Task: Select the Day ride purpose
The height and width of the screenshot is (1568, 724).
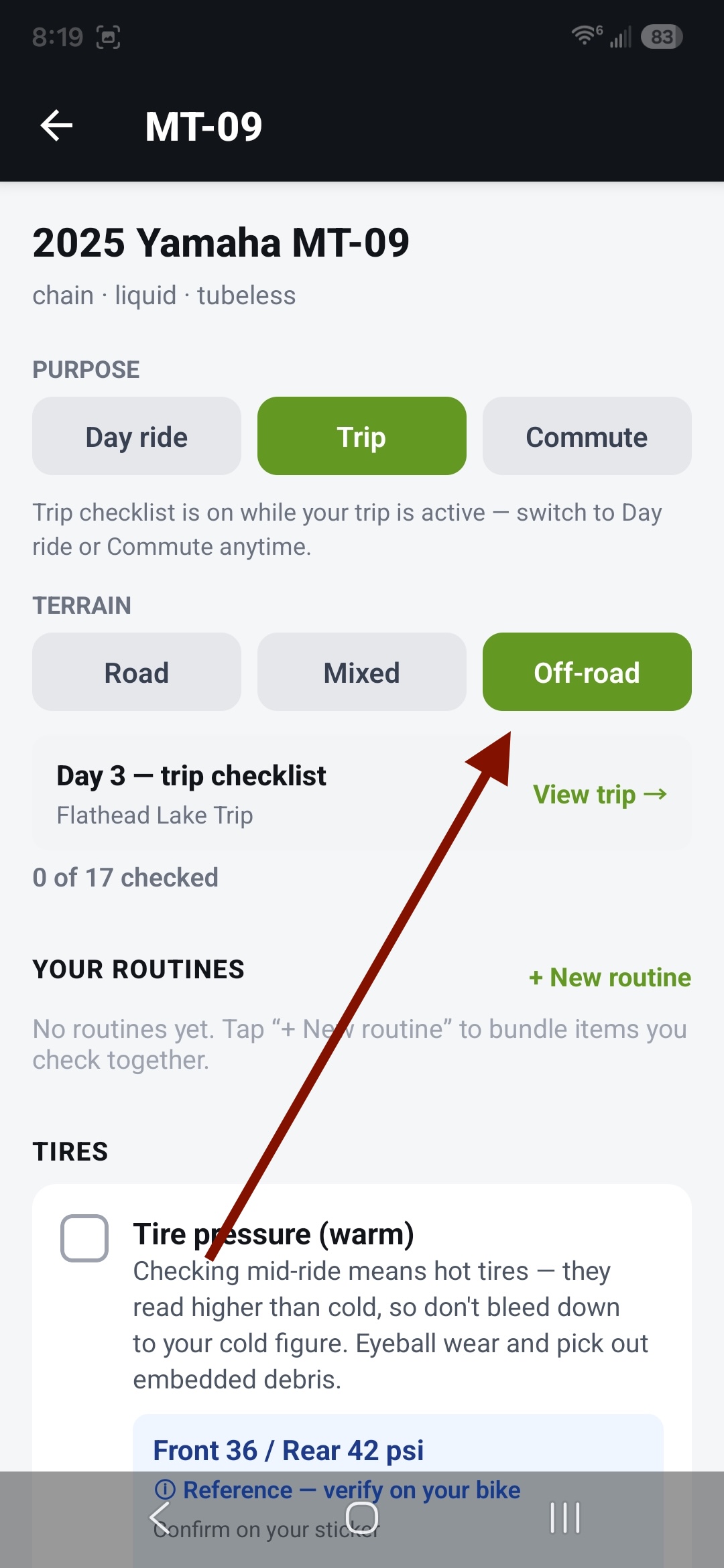Action: 137,436
